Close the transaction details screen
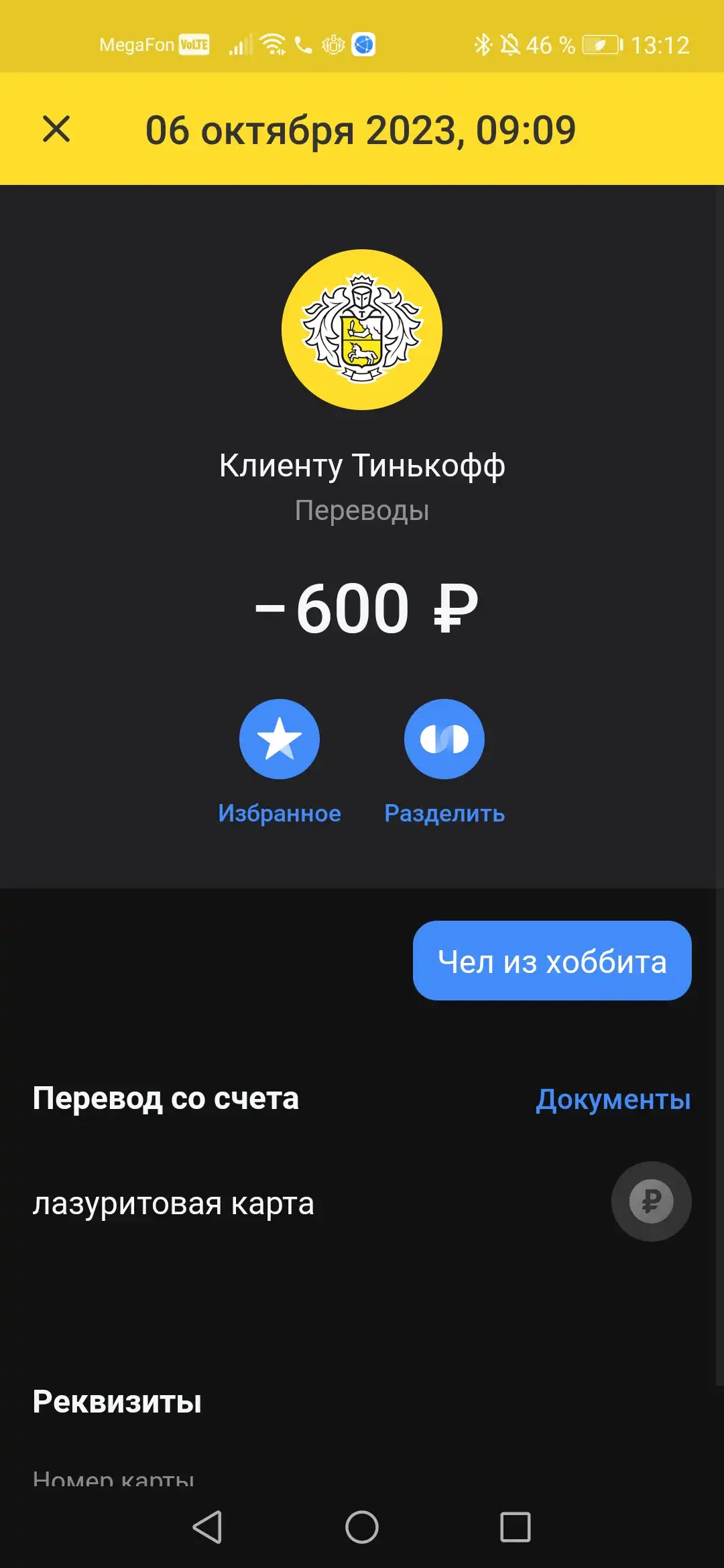Viewport: 724px width, 1568px height. coord(56,129)
